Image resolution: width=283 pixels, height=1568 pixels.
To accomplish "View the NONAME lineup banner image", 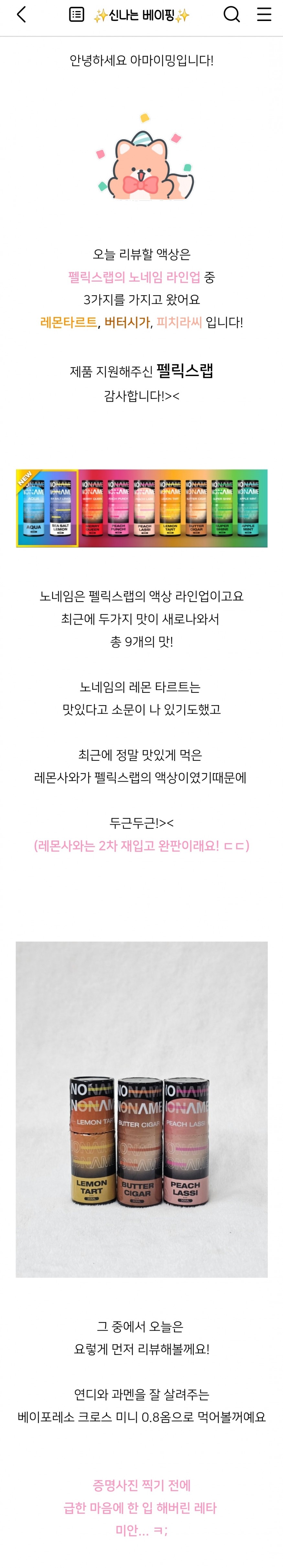I will [141, 508].
